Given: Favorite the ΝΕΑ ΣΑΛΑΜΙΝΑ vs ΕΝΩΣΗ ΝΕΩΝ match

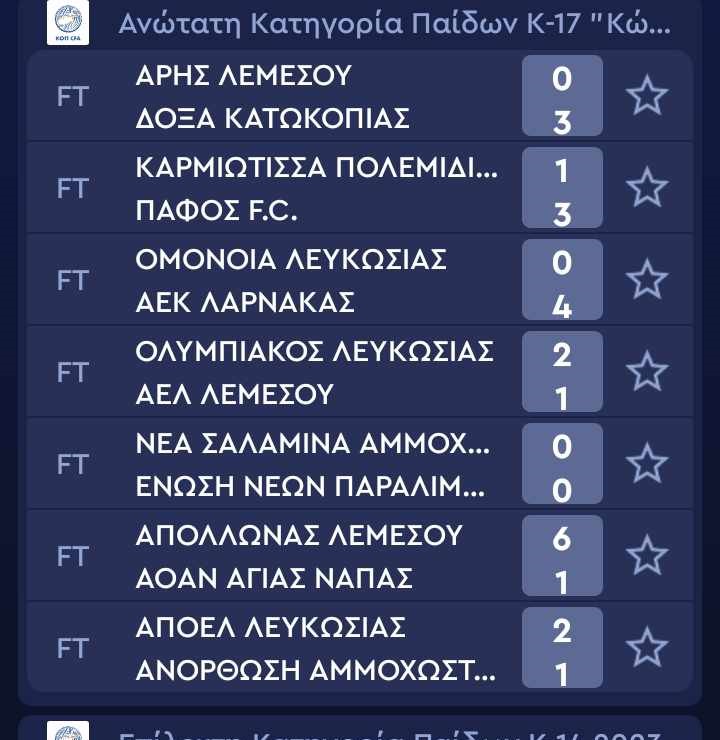Looking at the screenshot, I should point(646,464).
